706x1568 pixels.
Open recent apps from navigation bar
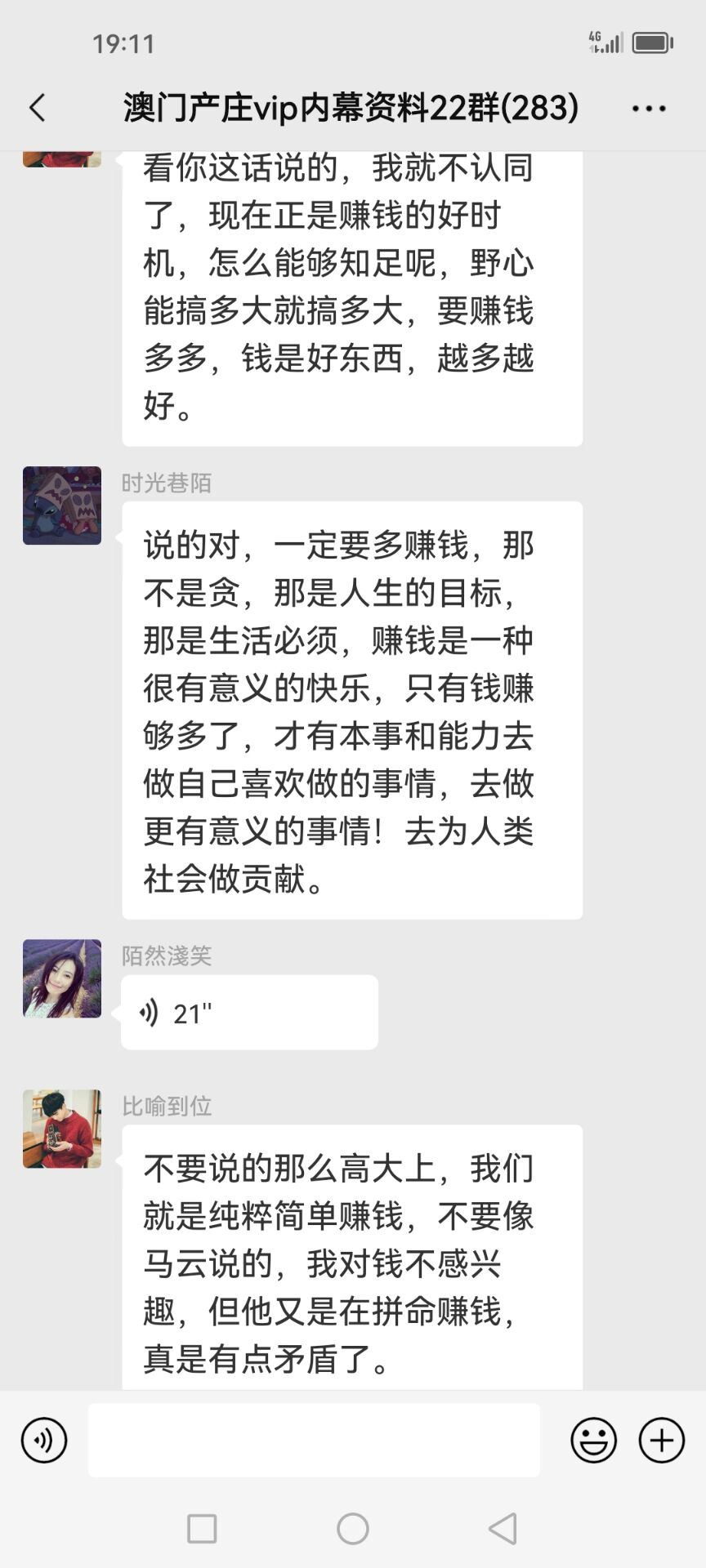202,1528
